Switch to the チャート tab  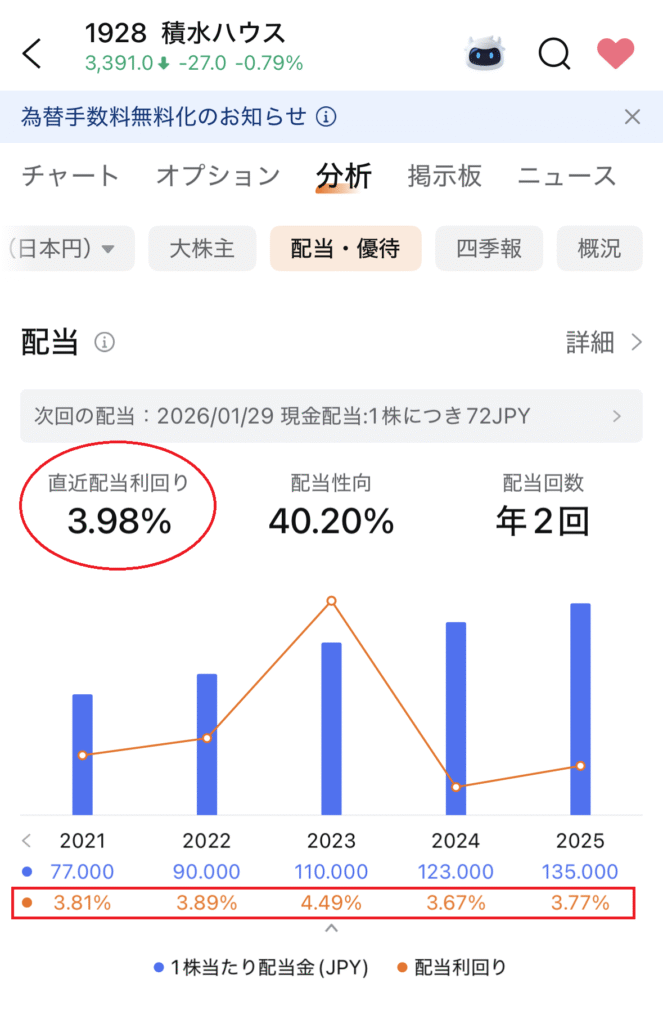(x=70, y=177)
